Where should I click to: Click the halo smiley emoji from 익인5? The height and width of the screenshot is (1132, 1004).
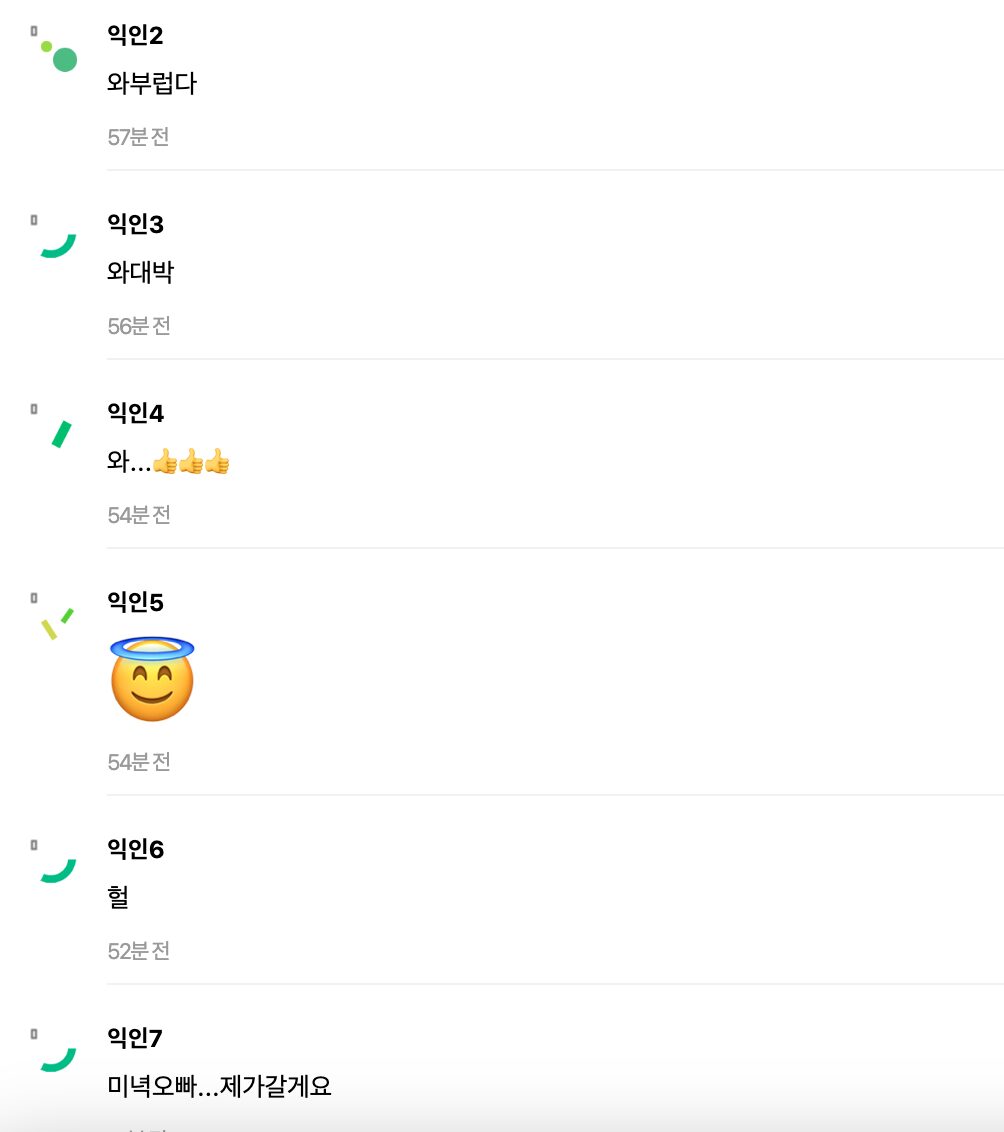(x=152, y=678)
